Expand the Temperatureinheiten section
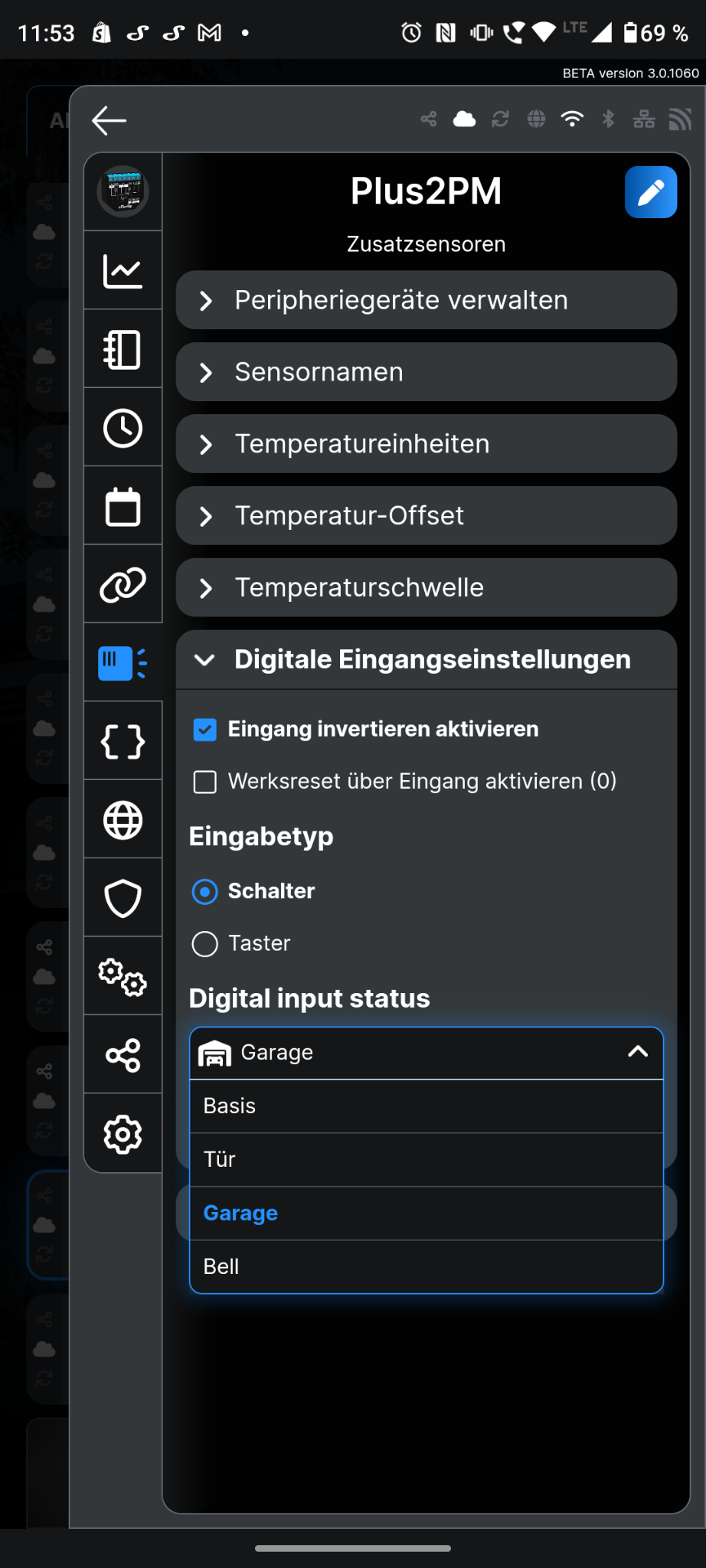This screenshot has width=706, height=1568. tap(426, 444)
